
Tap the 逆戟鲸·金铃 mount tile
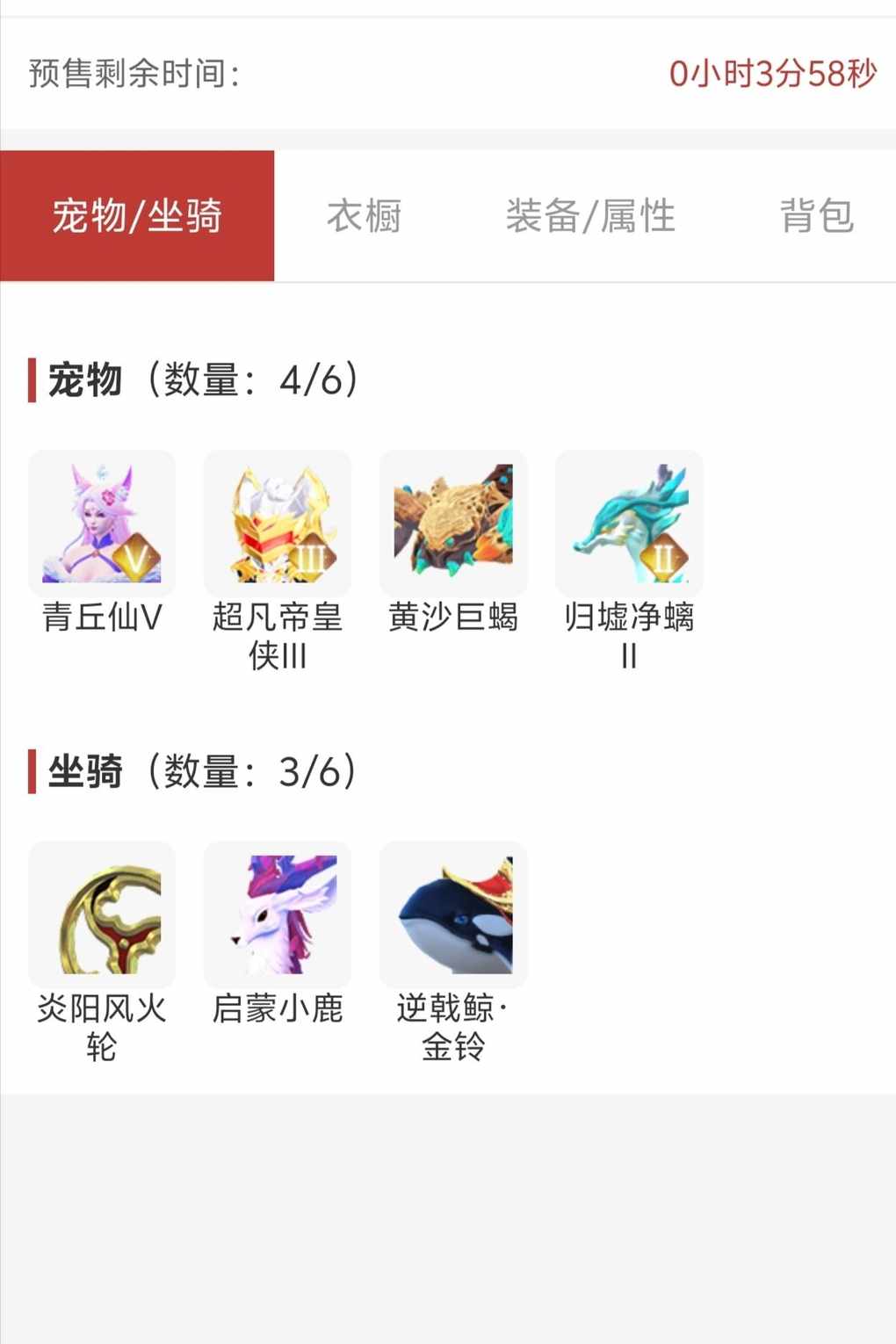[x=453, y=915]
